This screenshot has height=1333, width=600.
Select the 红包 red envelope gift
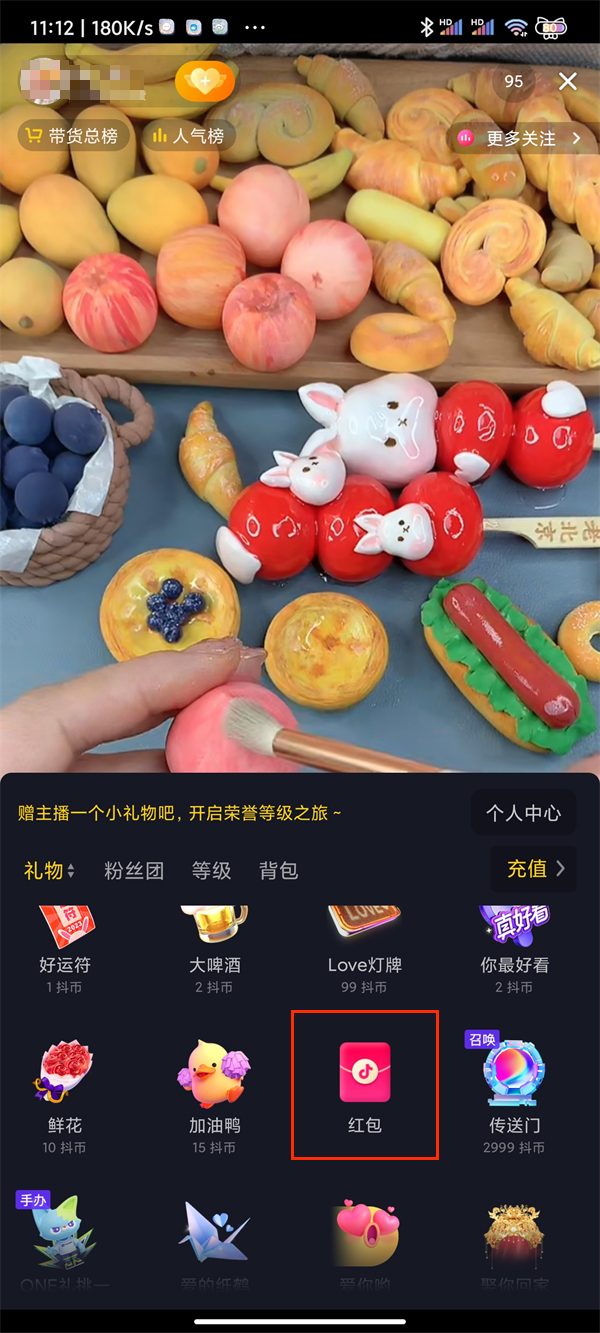coord(365,1086)
